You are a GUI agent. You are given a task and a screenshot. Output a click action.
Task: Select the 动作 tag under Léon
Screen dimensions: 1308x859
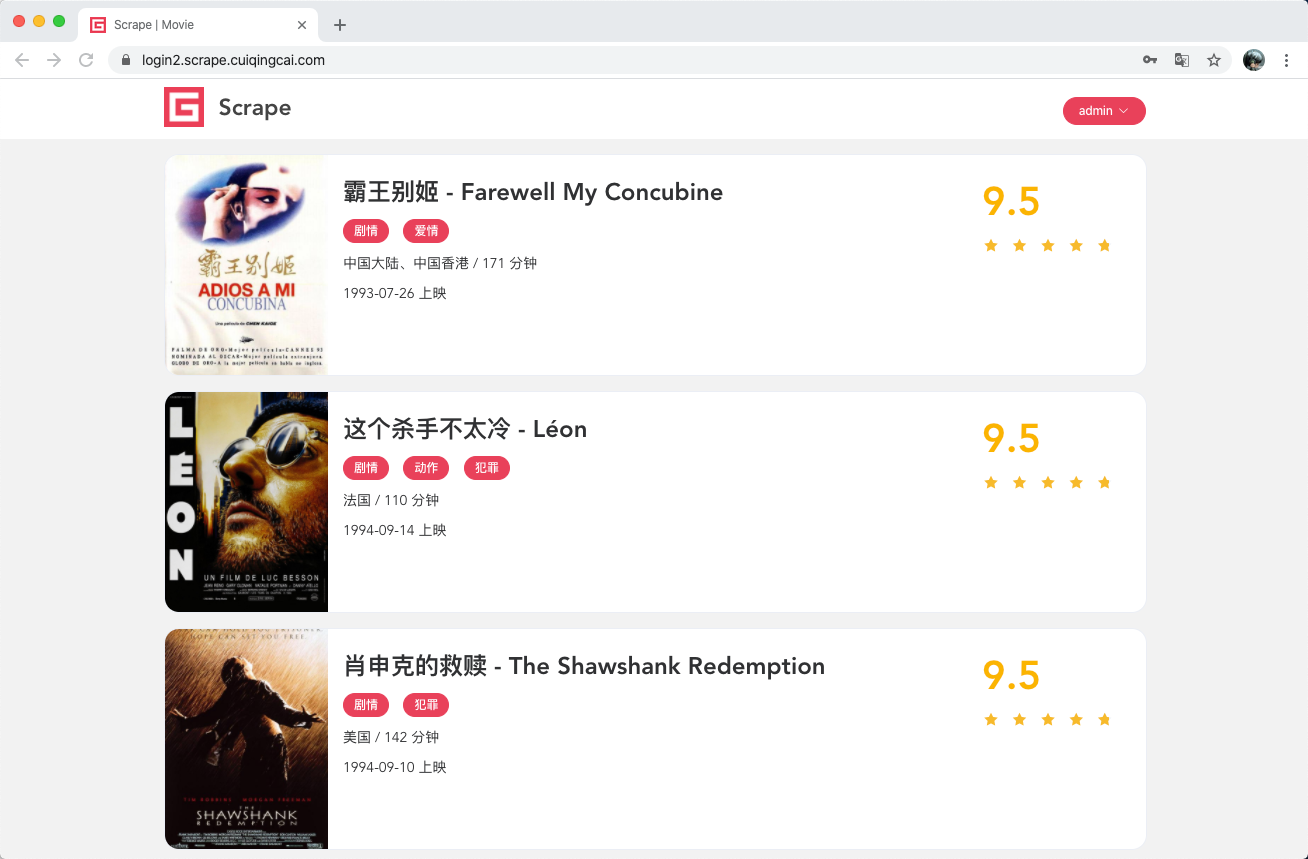tap(426, 468)
